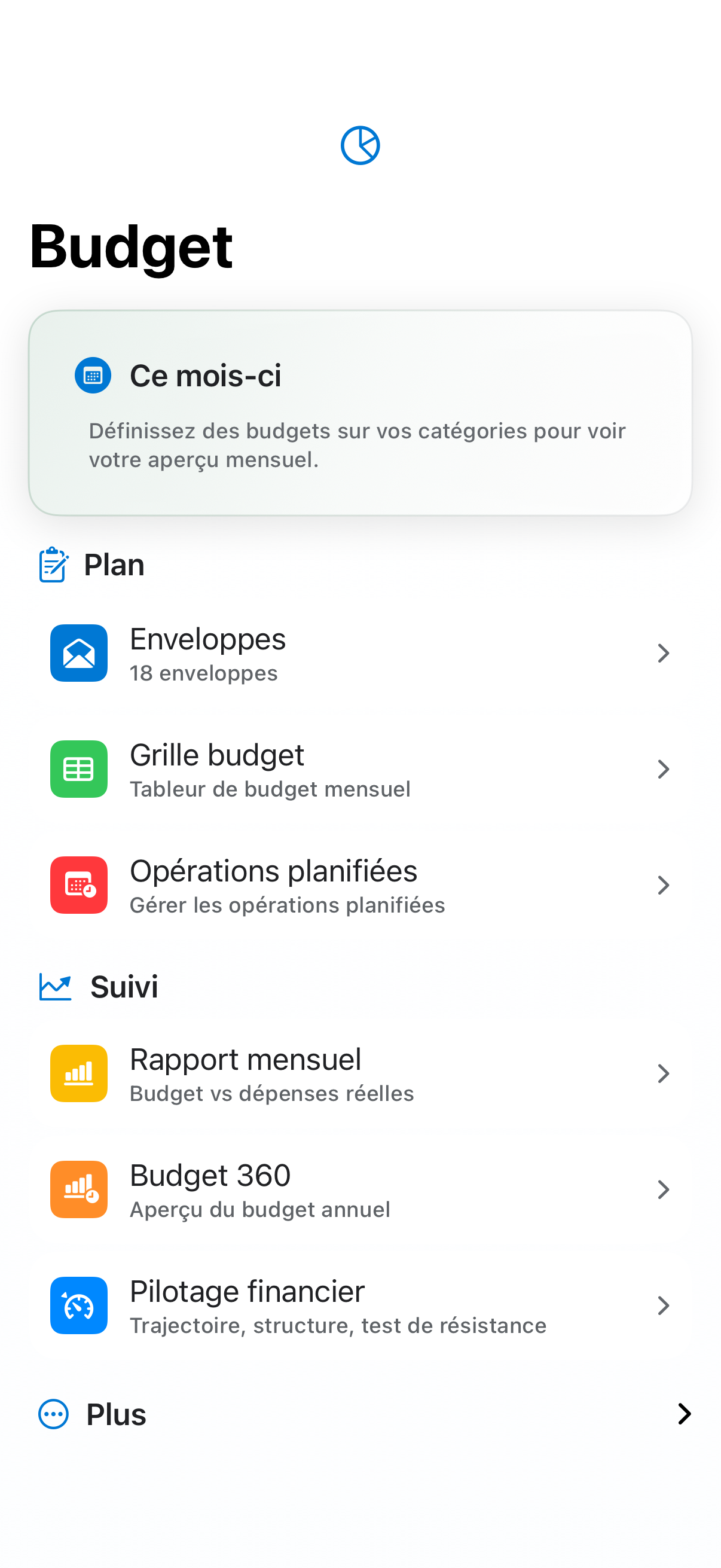Tap the clipboard icon next to Plan

point(53,565)
